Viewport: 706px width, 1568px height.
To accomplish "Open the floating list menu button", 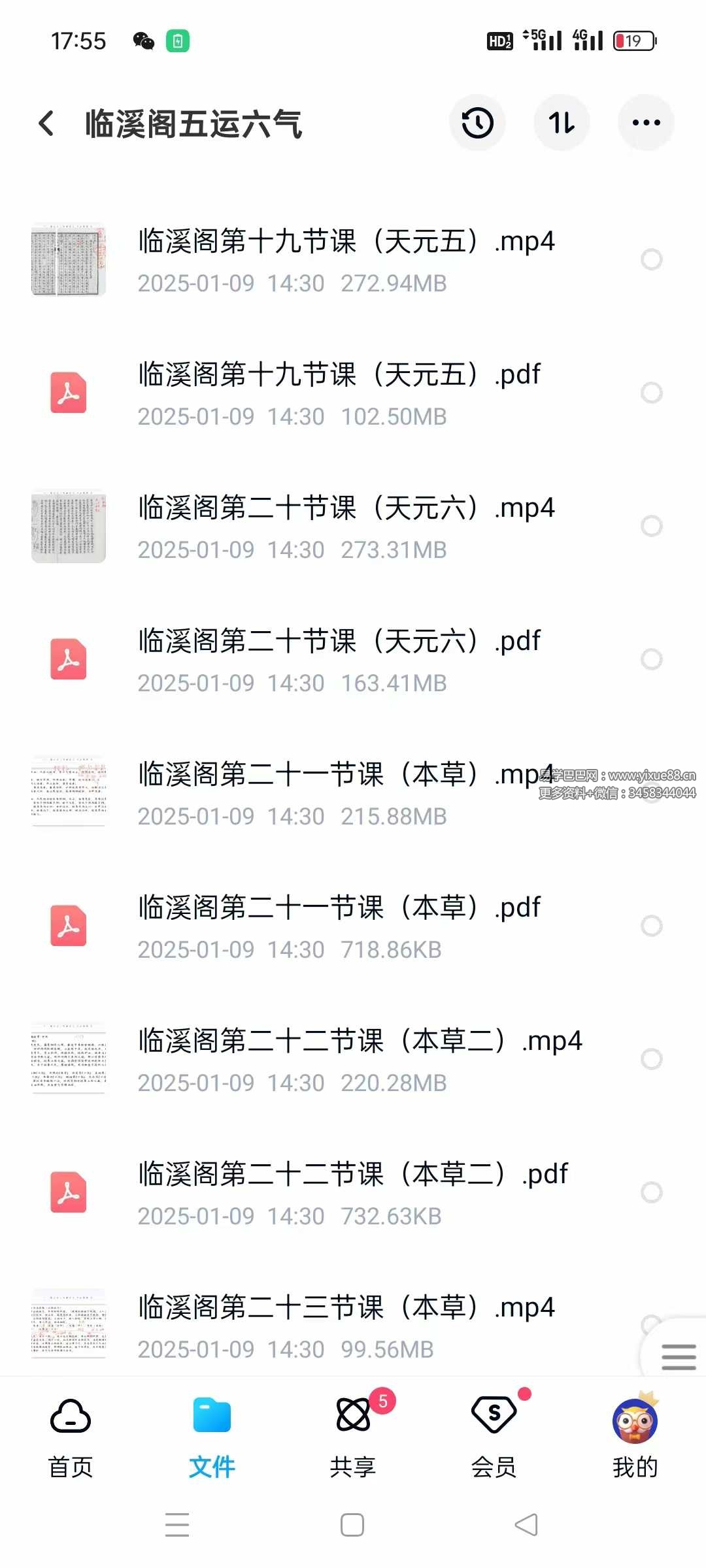I will click(678, 1356).
